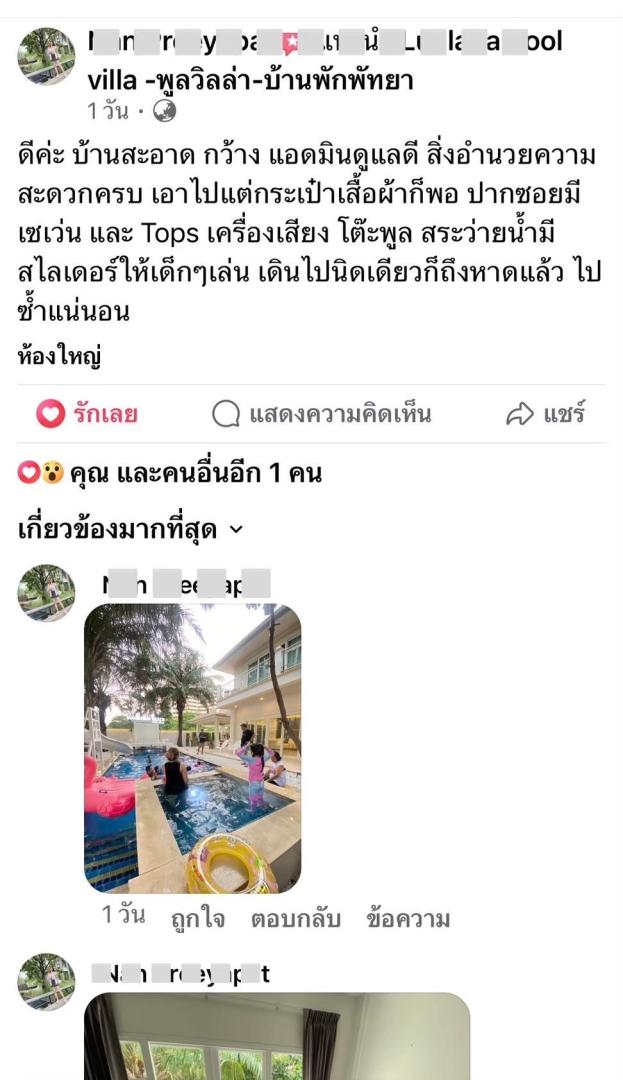Viewport: 623px width, 1080px height.
Task: Open the ห้องใหญ่ tag under the post text
Action: pyautogui.click(x=59, y=355)
